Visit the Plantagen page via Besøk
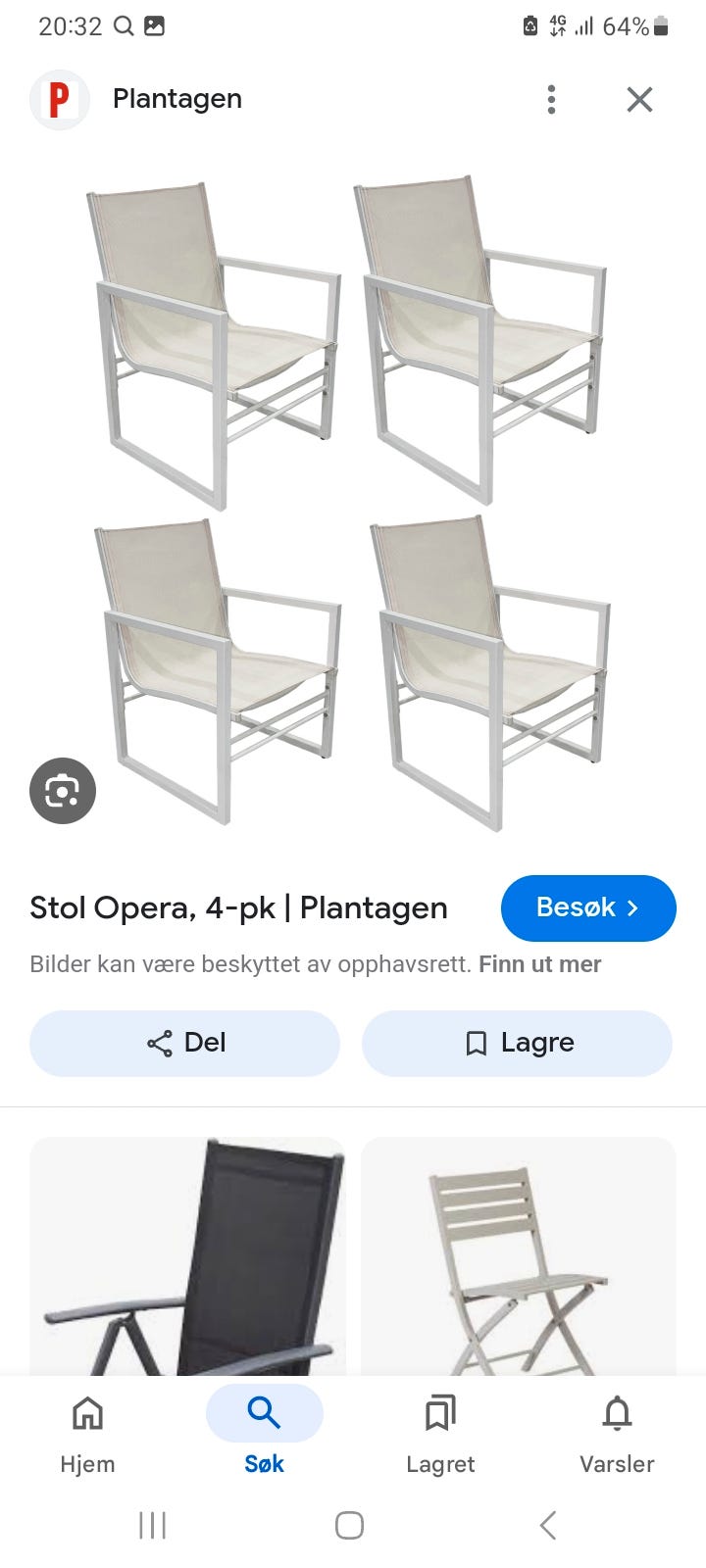The width and height of the screenshot is (706, 1568). point(588,907)
